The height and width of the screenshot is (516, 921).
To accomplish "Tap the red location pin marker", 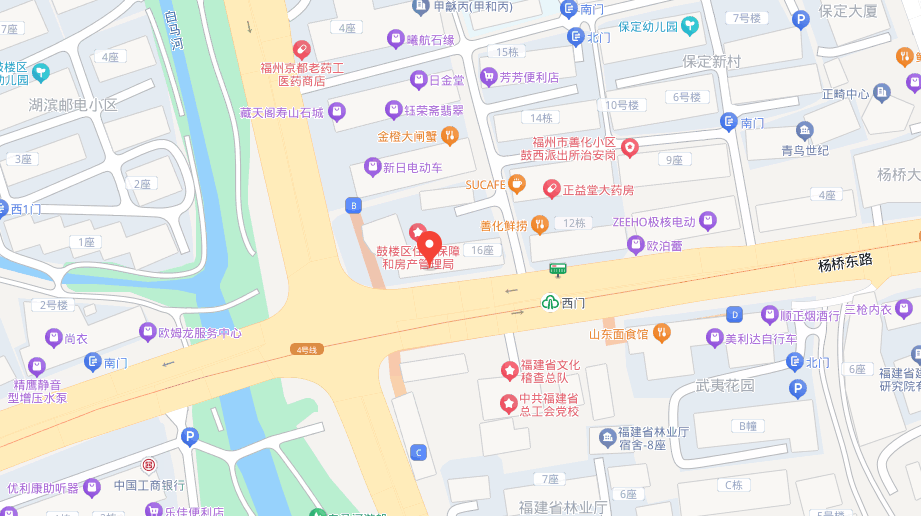I will coord(429,245).
